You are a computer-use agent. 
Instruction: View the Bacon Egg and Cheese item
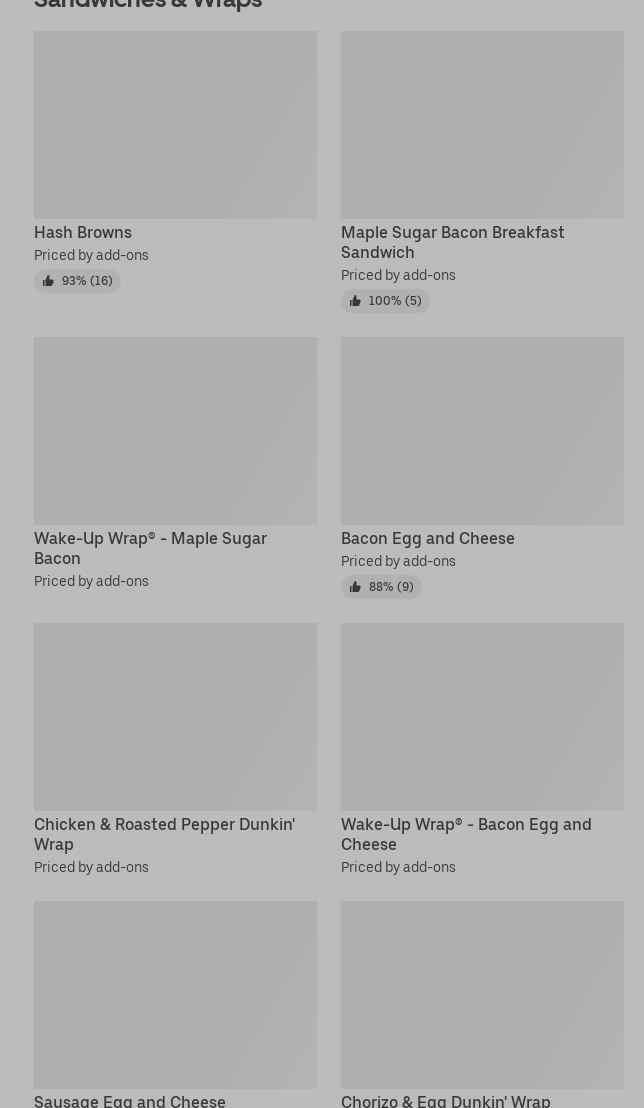tap(481, 431)
